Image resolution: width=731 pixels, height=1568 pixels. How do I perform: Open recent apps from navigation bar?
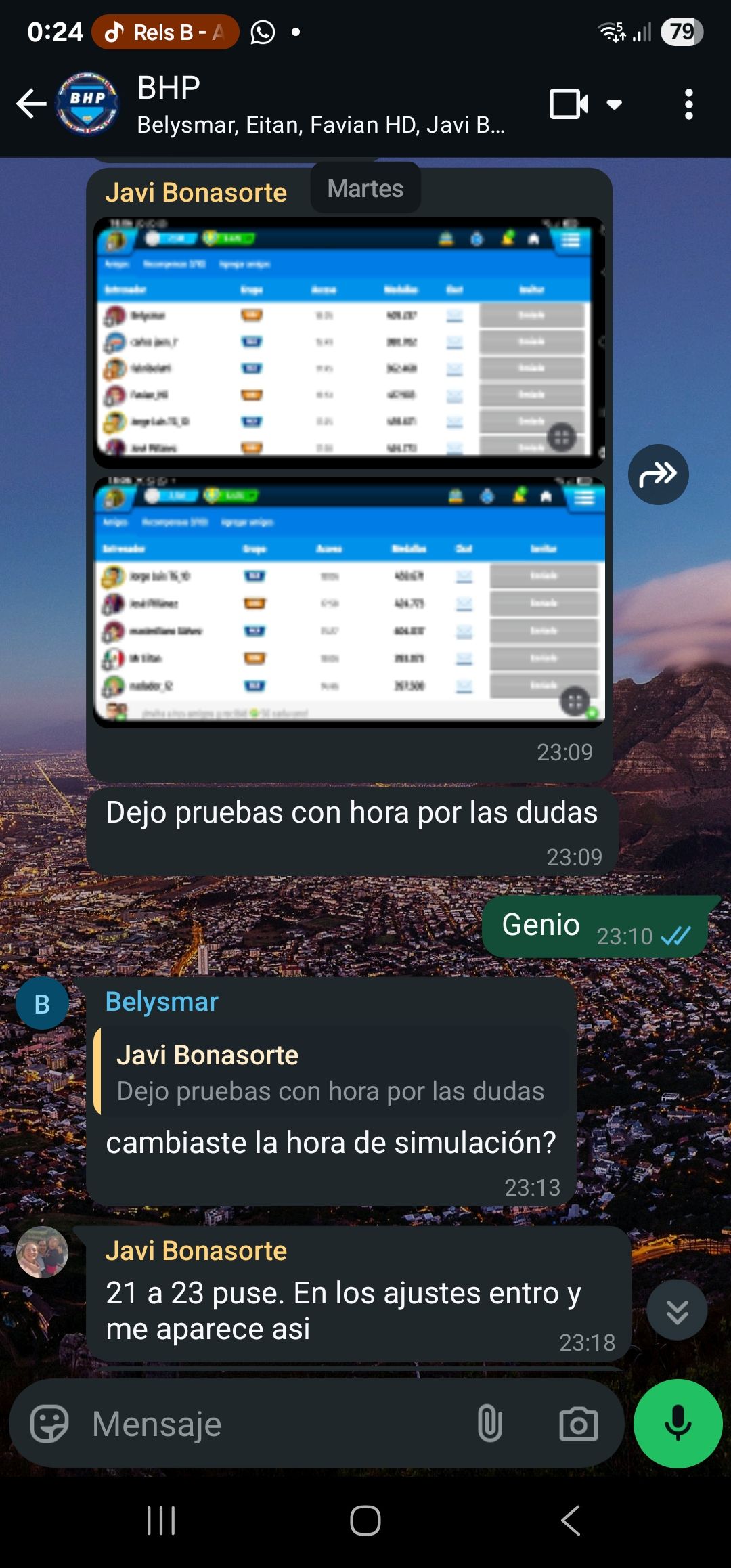[x=161, y=1521]
